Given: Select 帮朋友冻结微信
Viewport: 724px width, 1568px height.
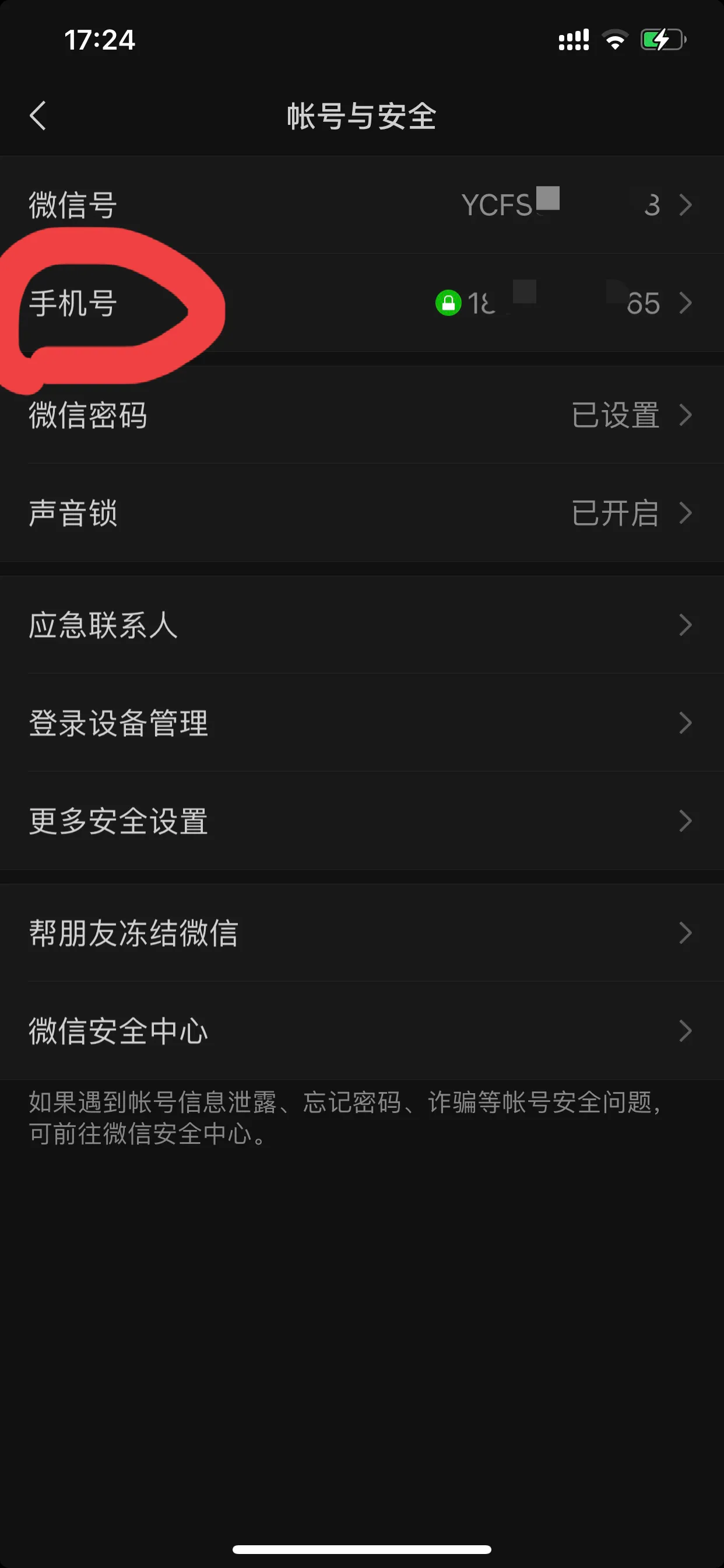Looking at the screenshot, I should (x=361, y=933).
